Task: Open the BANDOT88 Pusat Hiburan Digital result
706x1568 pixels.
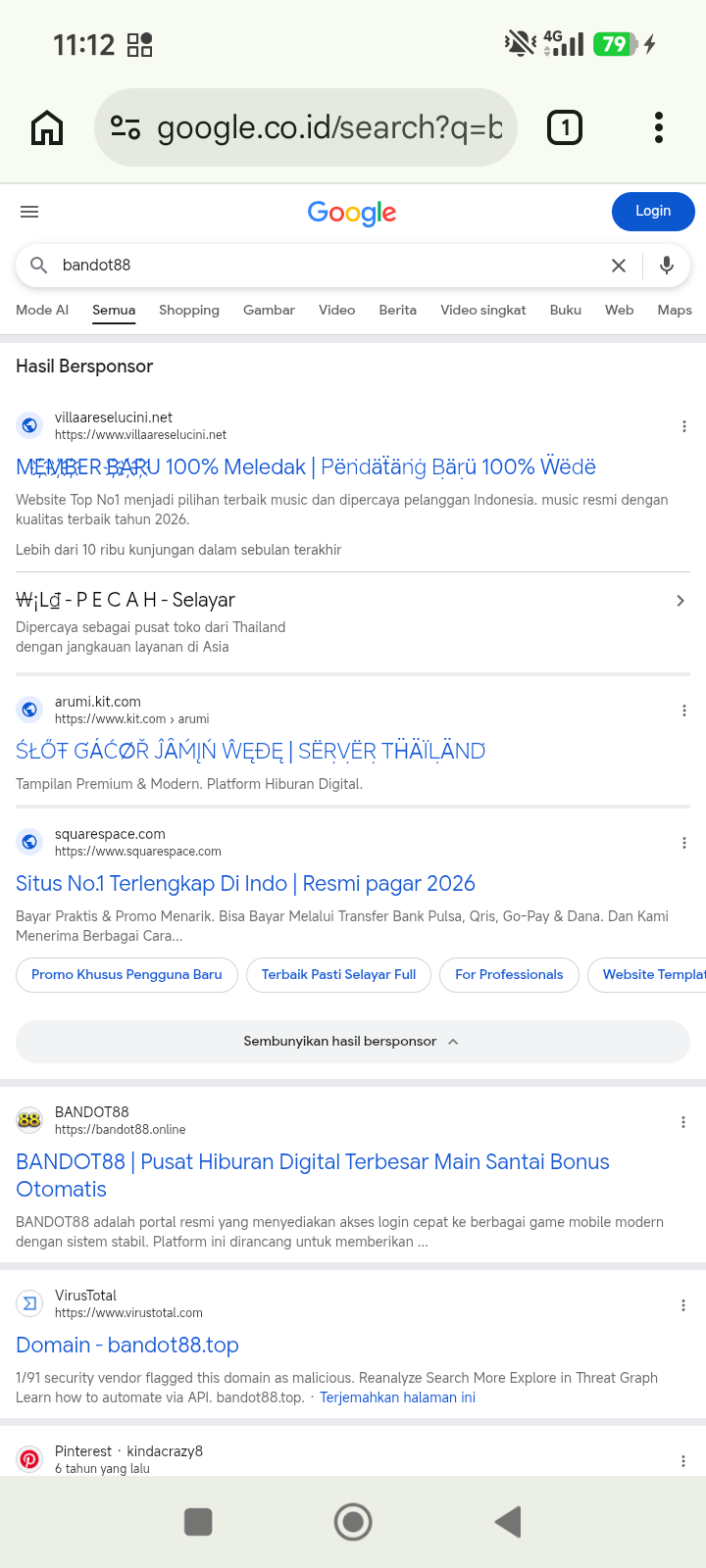Action: (313, 1176)
